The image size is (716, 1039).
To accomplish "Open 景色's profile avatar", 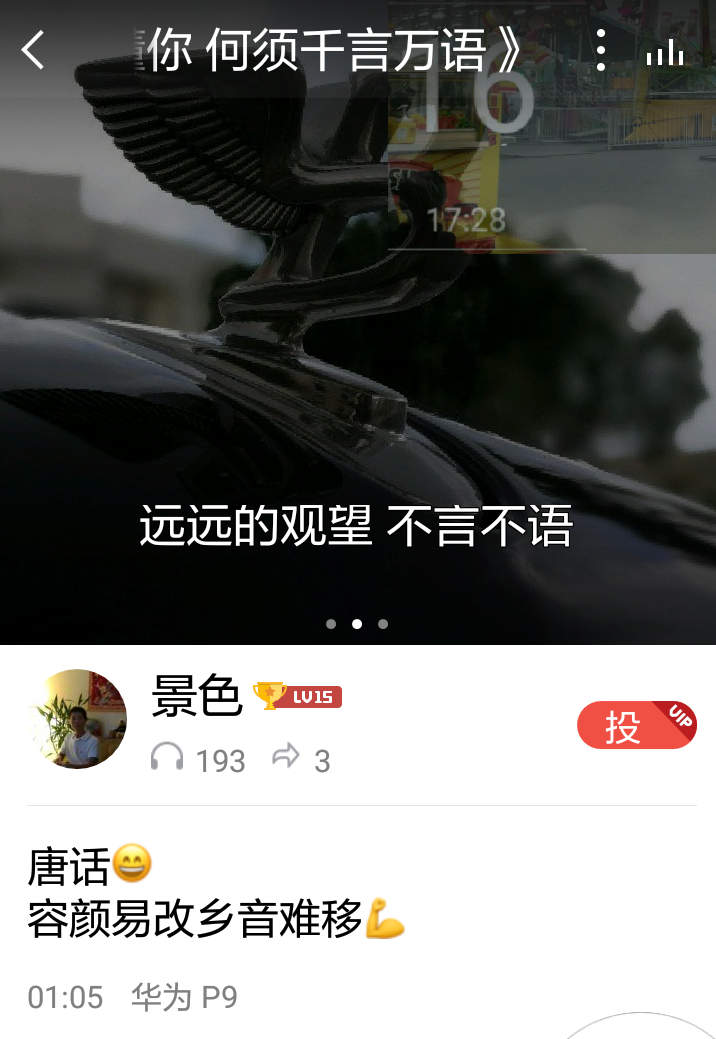I will pos(79,719).
